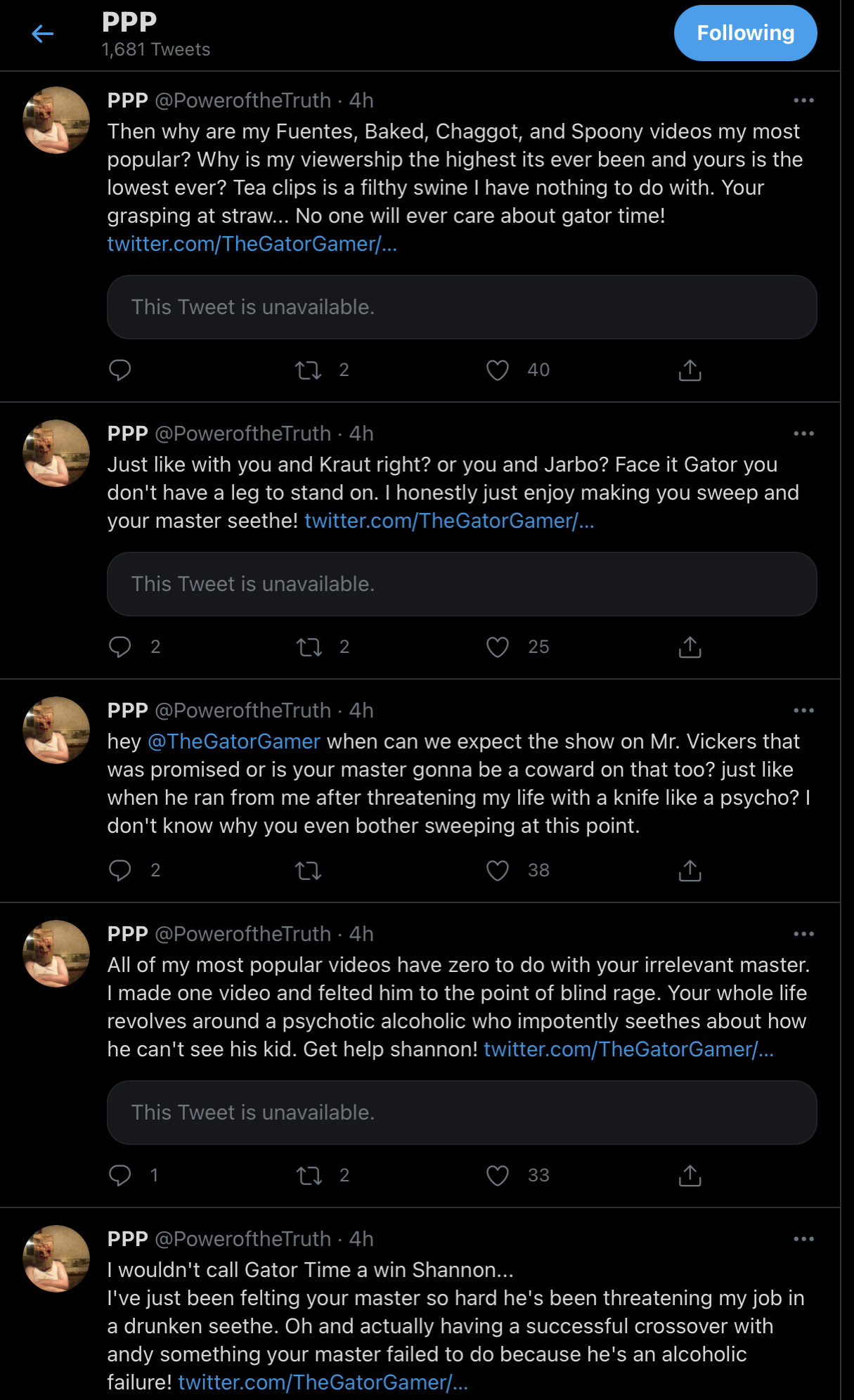
Task: Open link in the 'Get help shannon' tweet
Action: [628, 1049]
